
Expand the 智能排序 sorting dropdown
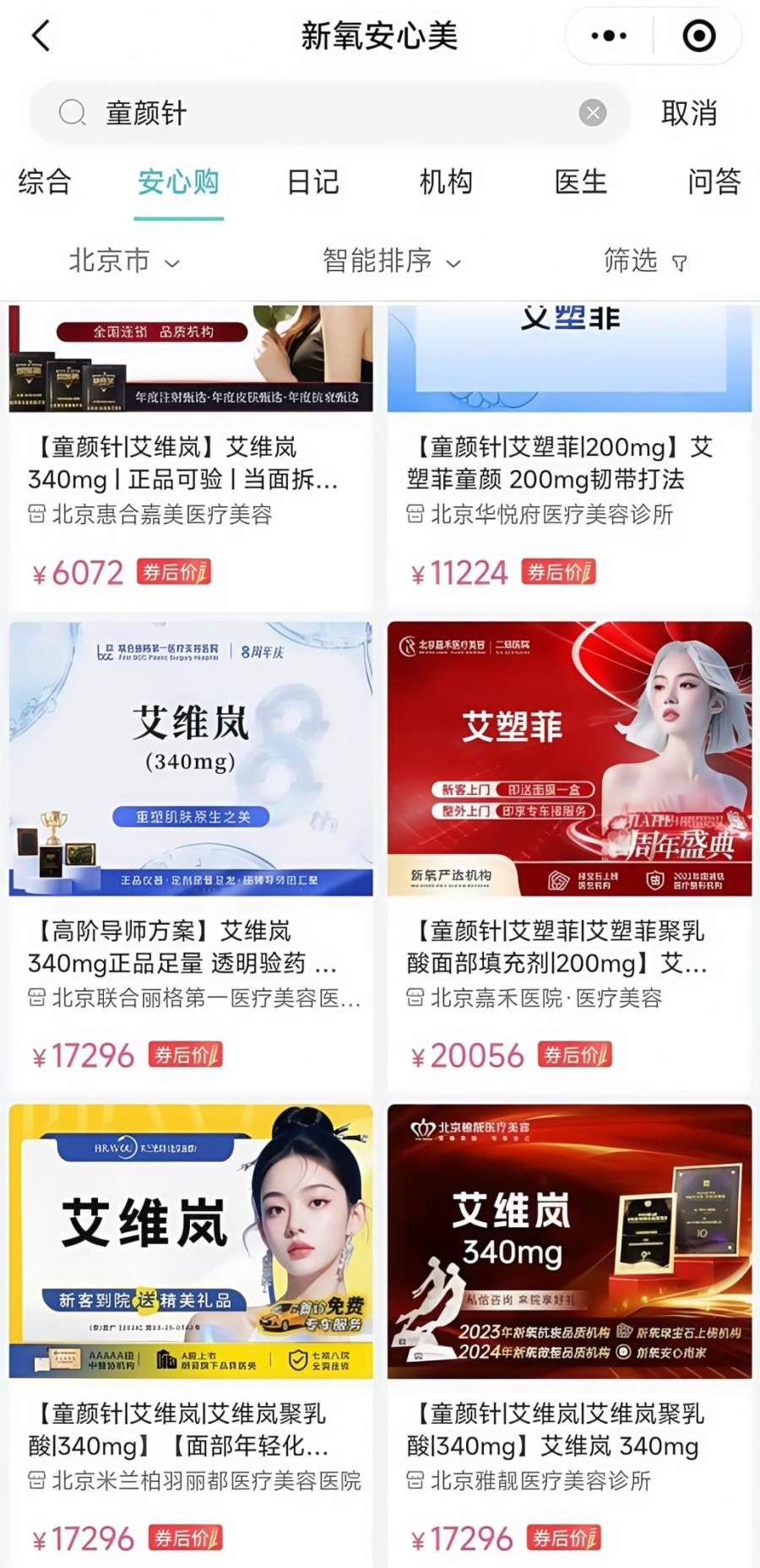(391, 261)
